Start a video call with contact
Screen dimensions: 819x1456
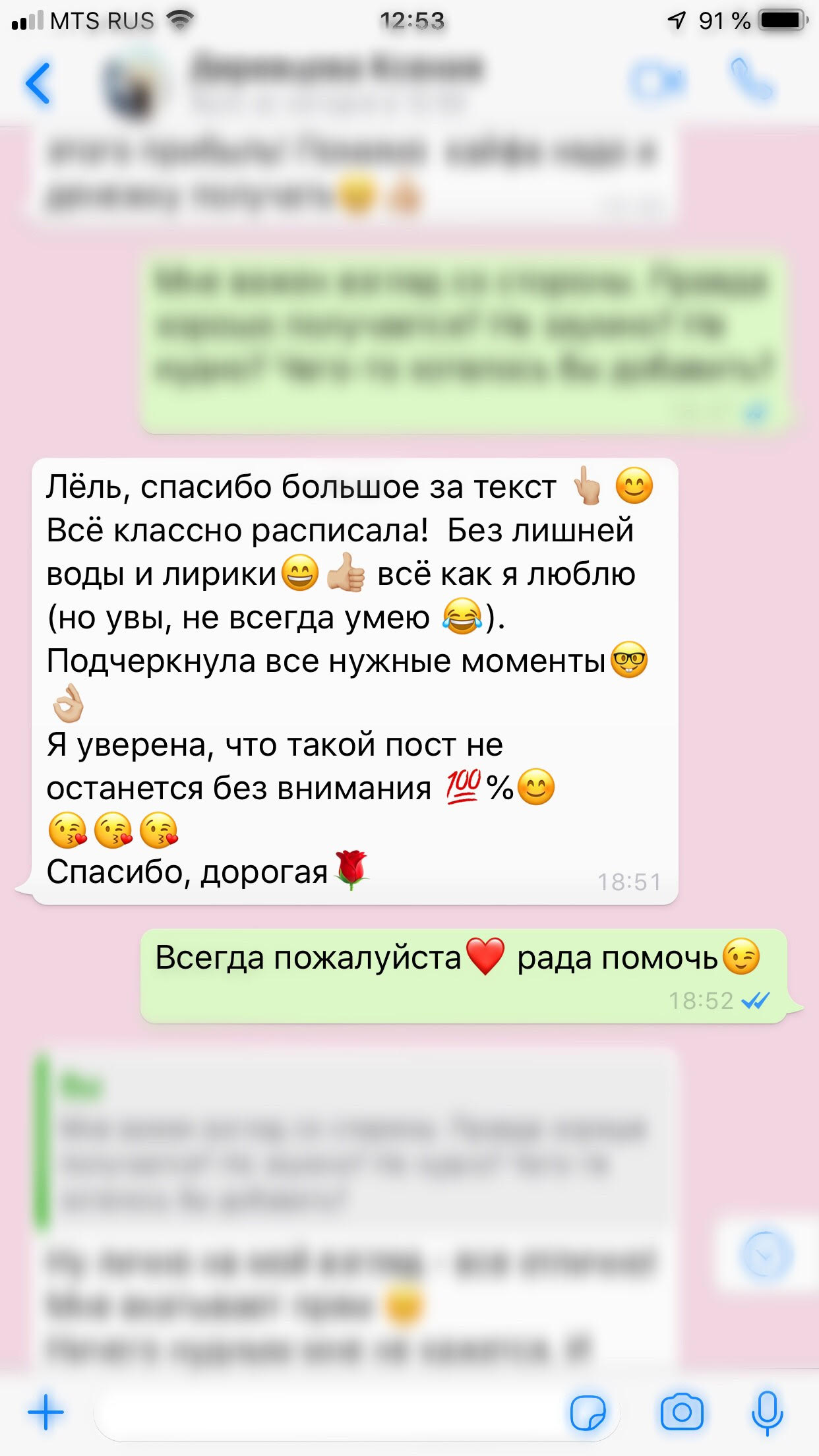click(x=657, y=82)
